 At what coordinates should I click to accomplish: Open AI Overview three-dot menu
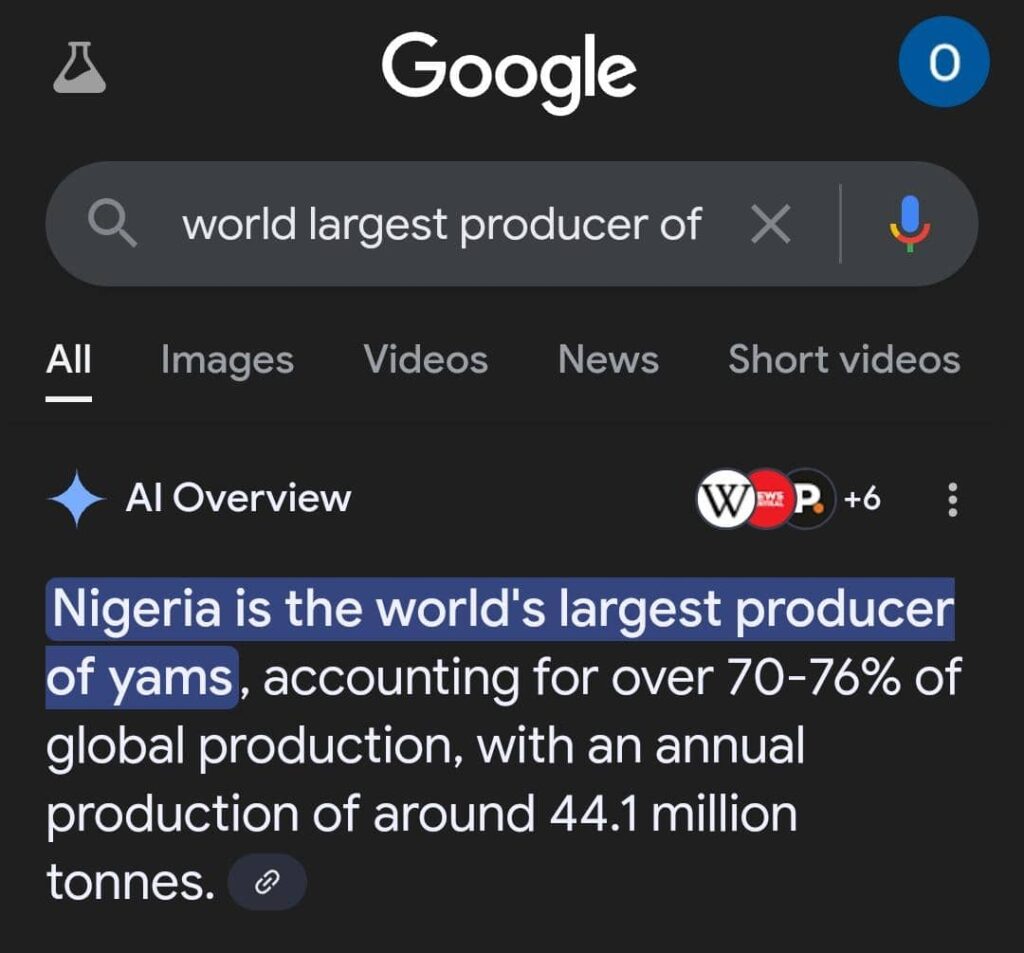pos(952,499)
